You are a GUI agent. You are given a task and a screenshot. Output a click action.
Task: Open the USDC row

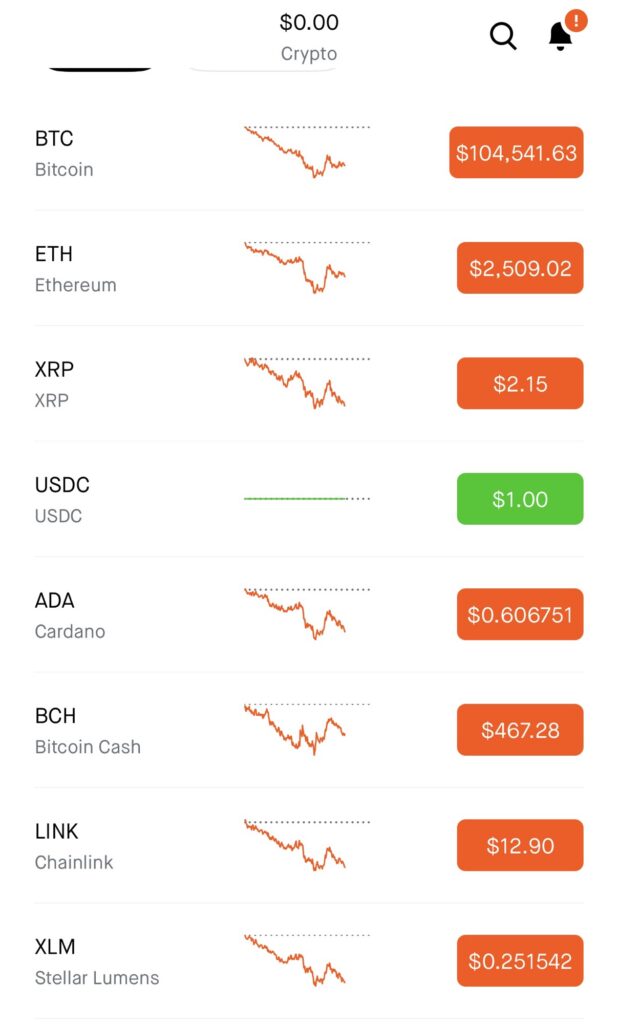(309, 500)
